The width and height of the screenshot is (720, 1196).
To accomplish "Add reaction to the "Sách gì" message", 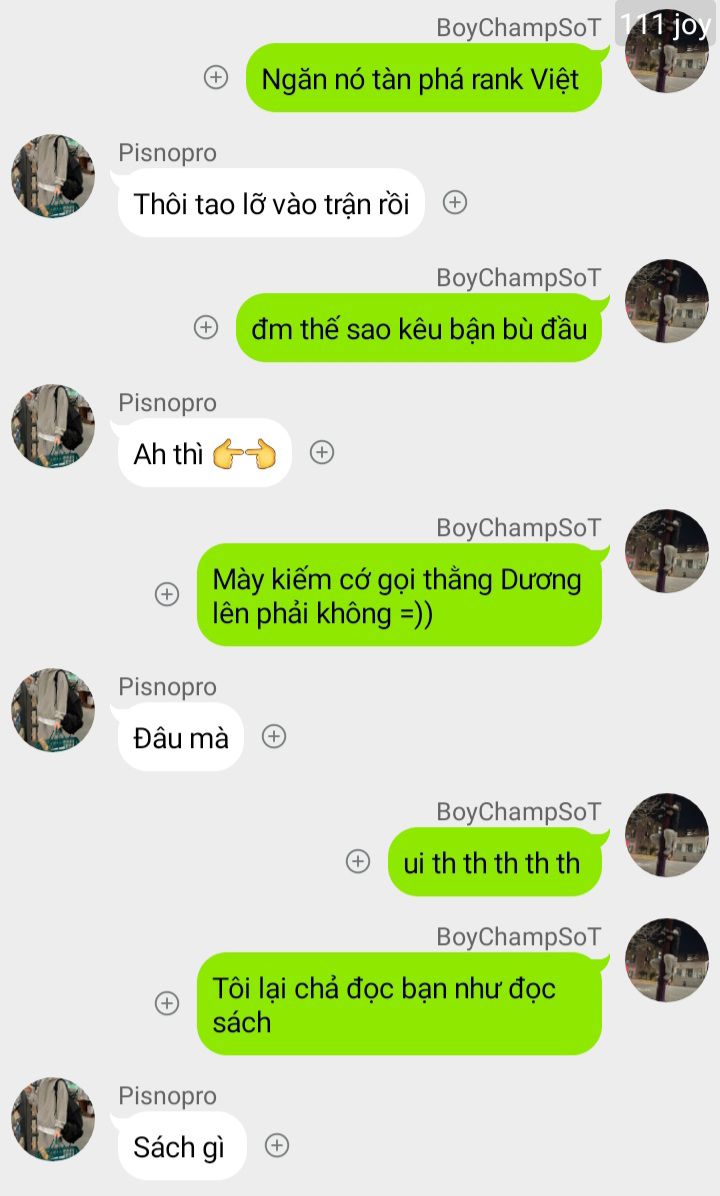I will [277, 1145].
